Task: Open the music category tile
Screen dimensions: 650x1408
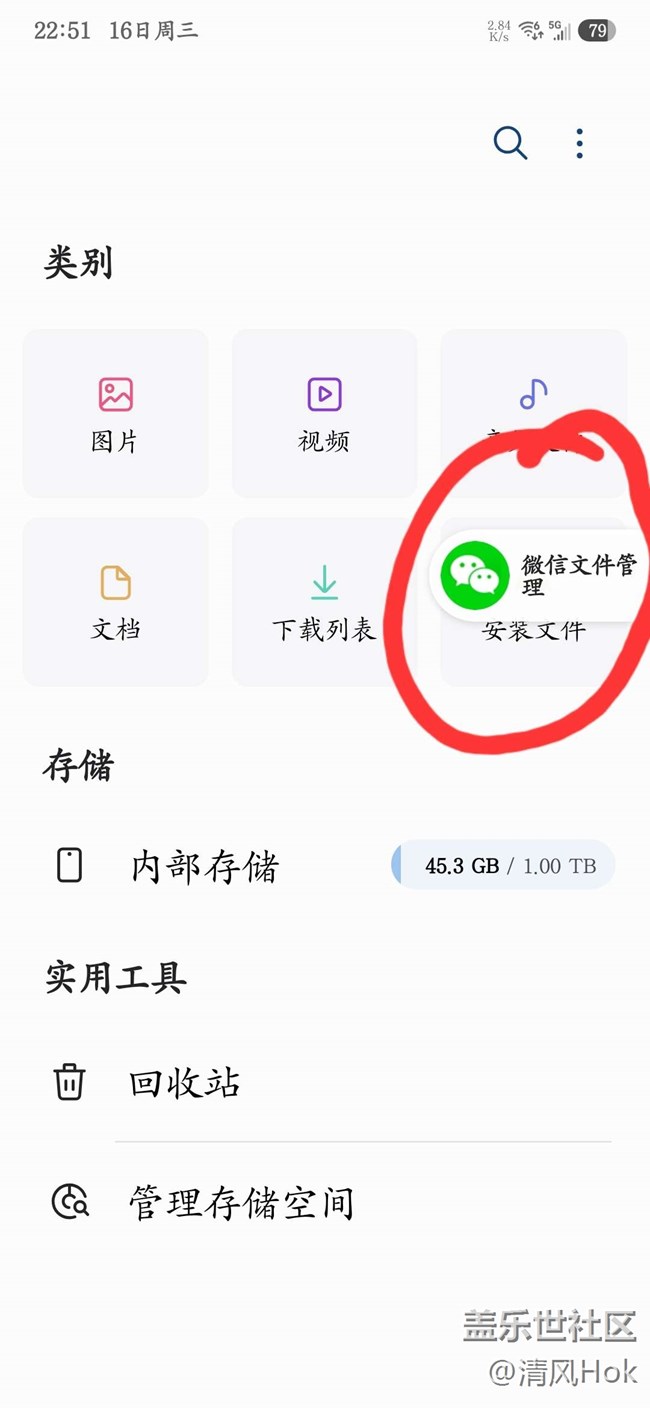Action: [x=533, y=413]
